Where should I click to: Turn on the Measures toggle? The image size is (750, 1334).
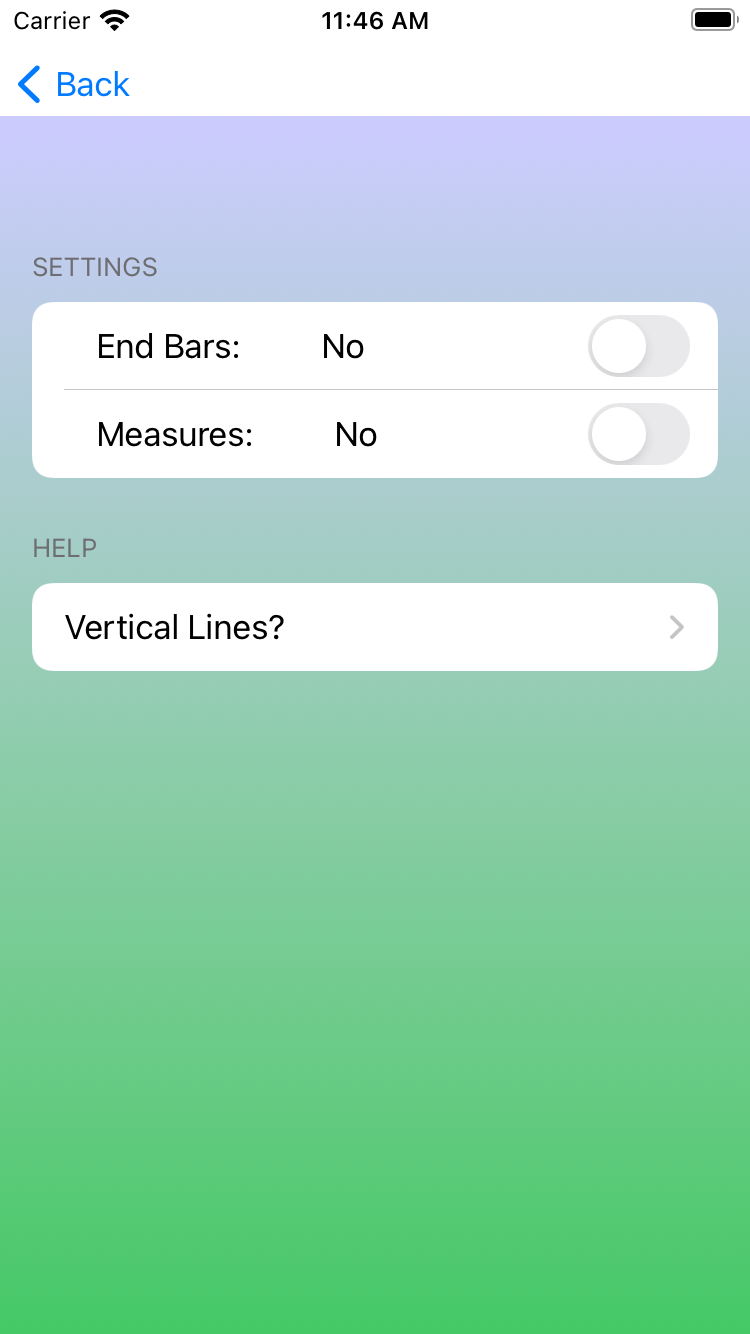tap(638, 435)
